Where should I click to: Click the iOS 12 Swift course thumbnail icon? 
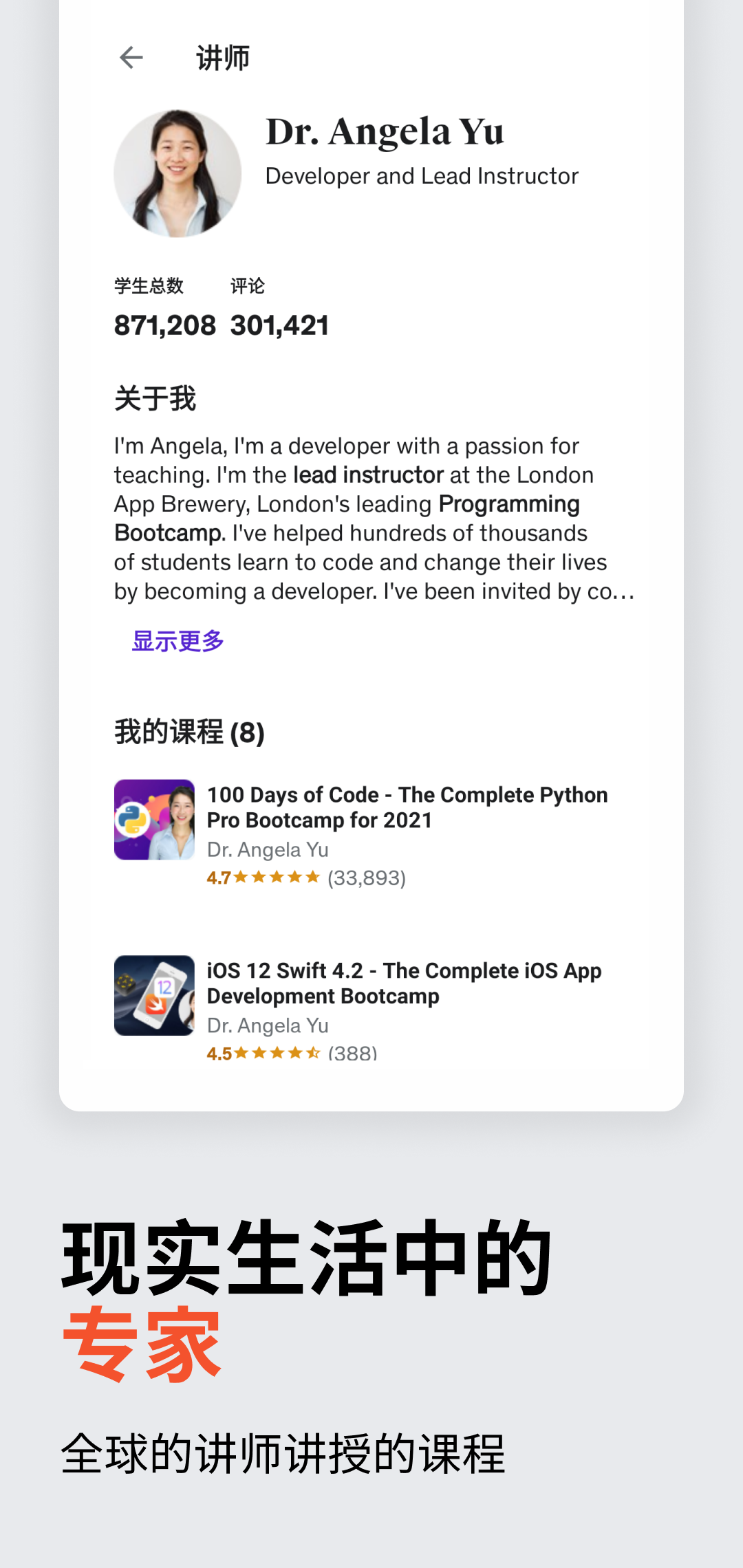(154, 996)
